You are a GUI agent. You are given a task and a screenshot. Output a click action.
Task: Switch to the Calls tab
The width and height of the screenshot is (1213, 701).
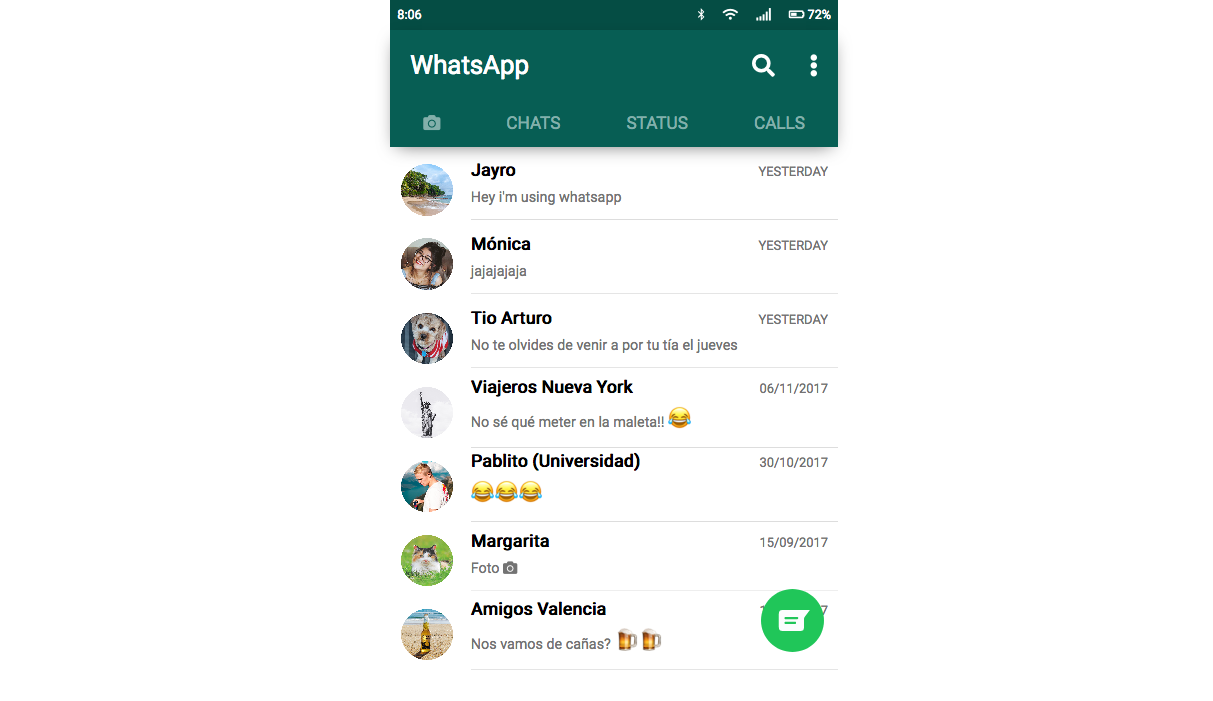[x=779, y=123]
